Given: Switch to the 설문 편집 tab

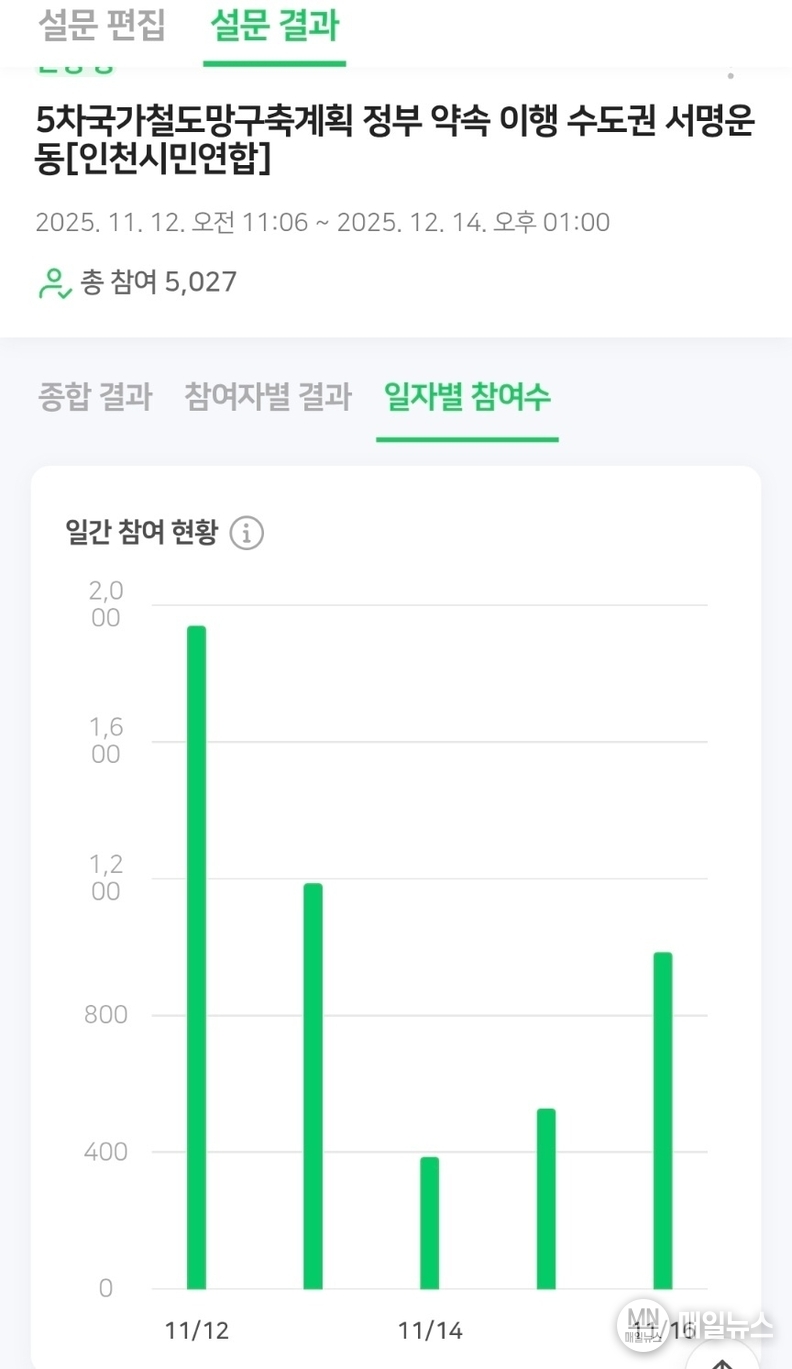Looking at the screenshot, I should (x=101, y=26).
